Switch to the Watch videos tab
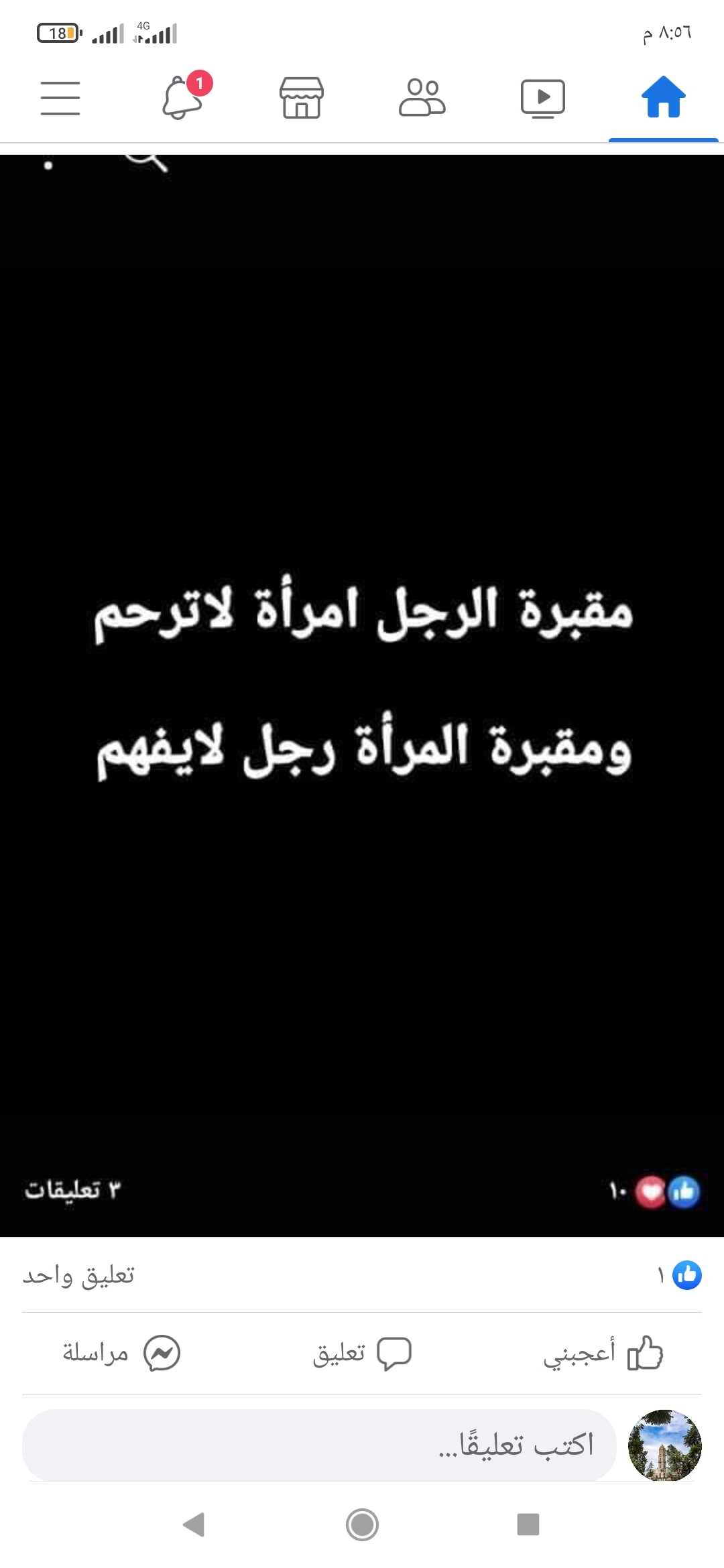The height and width of the screenshot is (1568, 724). [x=543, y=98]
